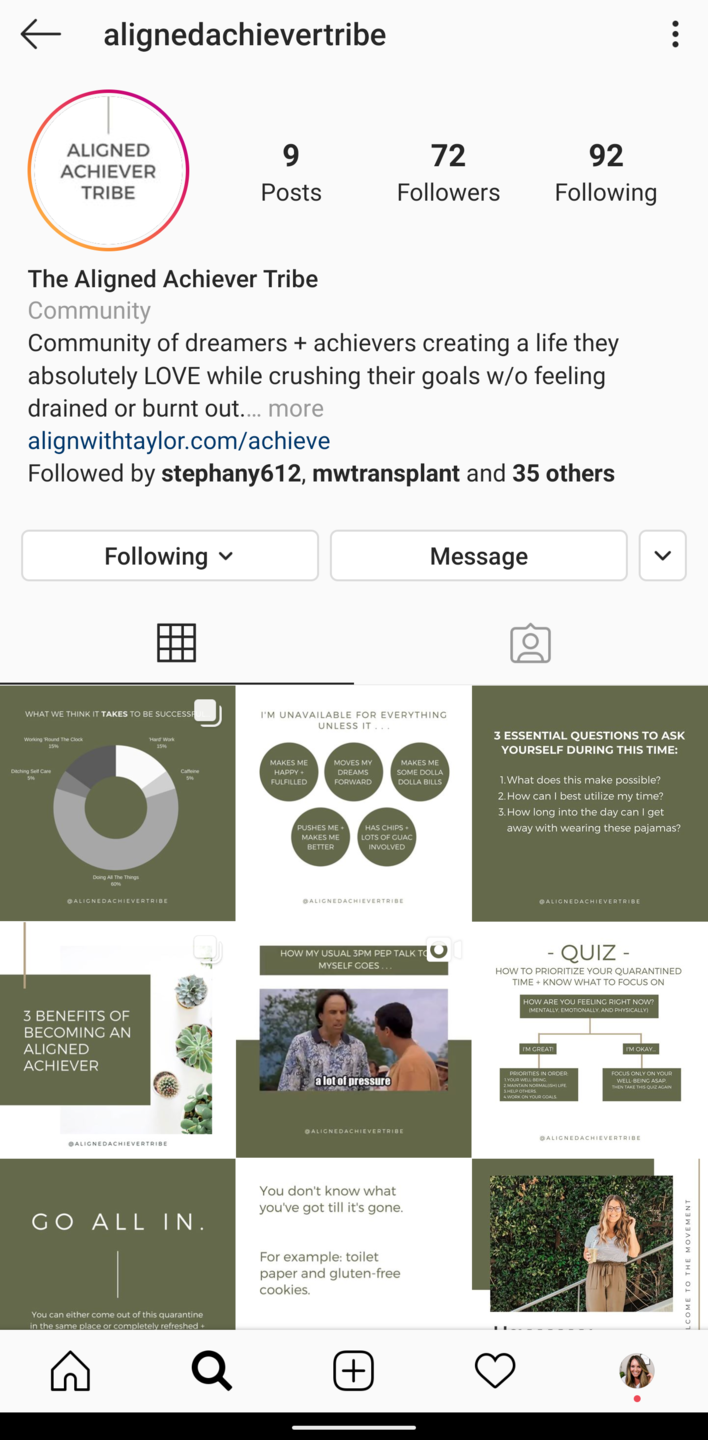Image resolution: width=708 pixels, height=1440 pixels.
Task: Open the three-dot overflow menu
Action: (x=676, y=34)
